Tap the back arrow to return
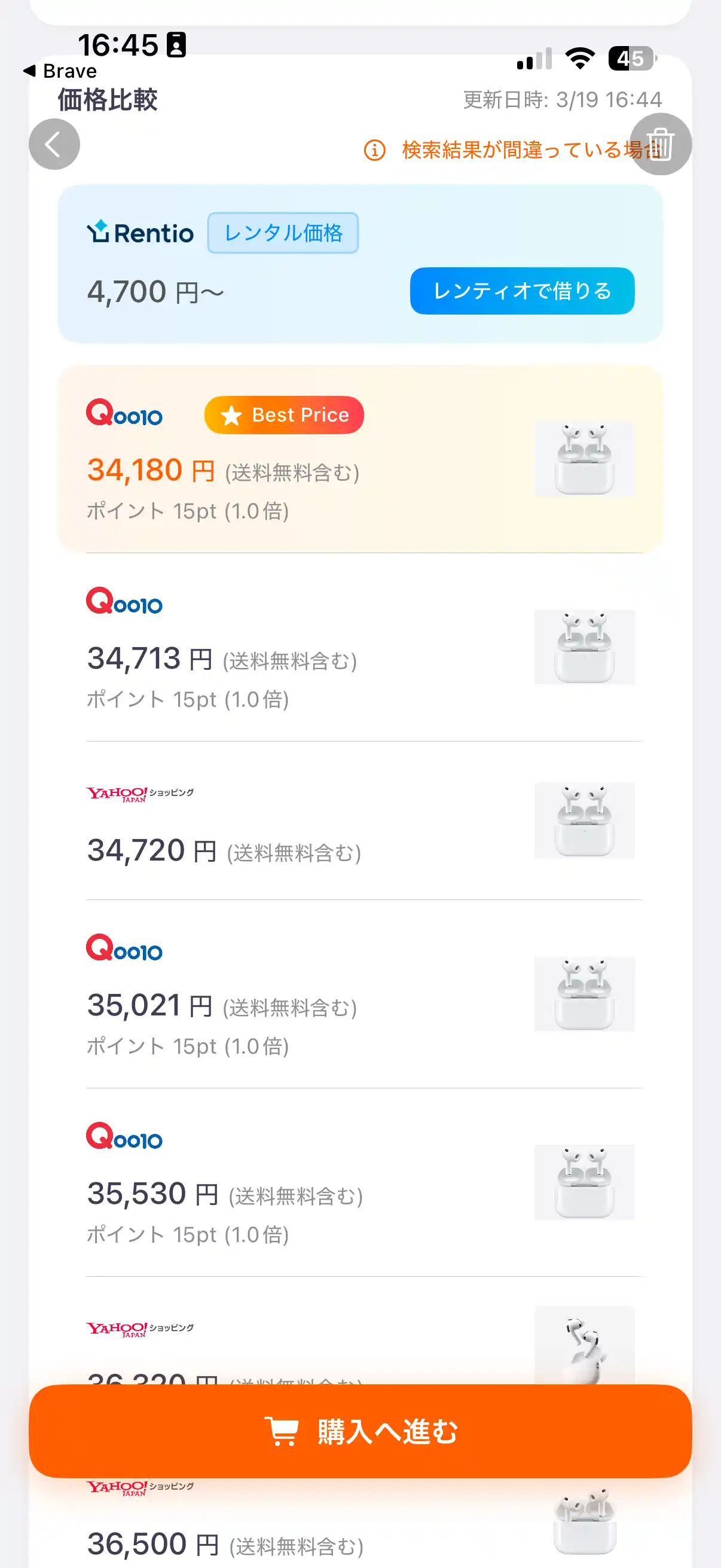721x1568 pixels. tap(54, 144)
